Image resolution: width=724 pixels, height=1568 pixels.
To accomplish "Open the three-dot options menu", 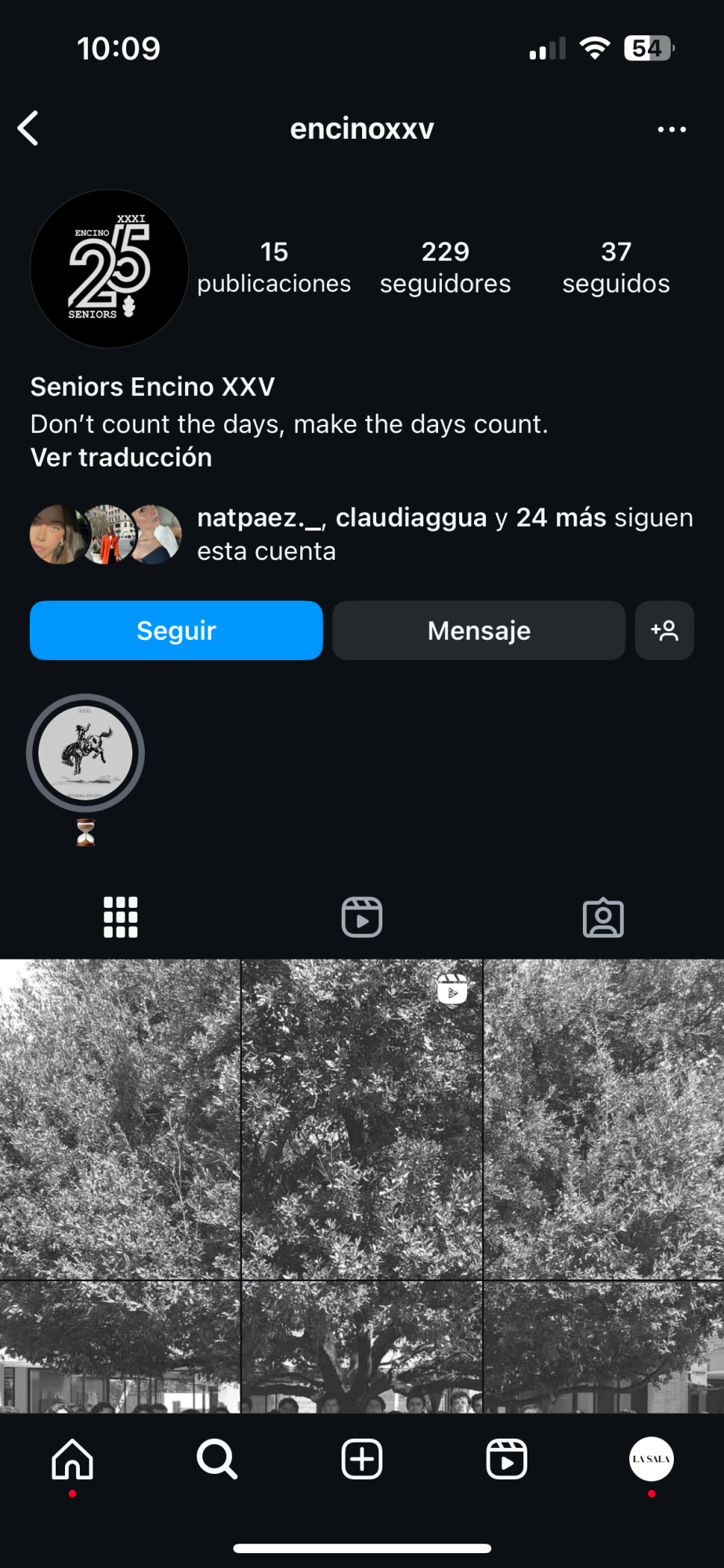I will click(x=672, y=129).
